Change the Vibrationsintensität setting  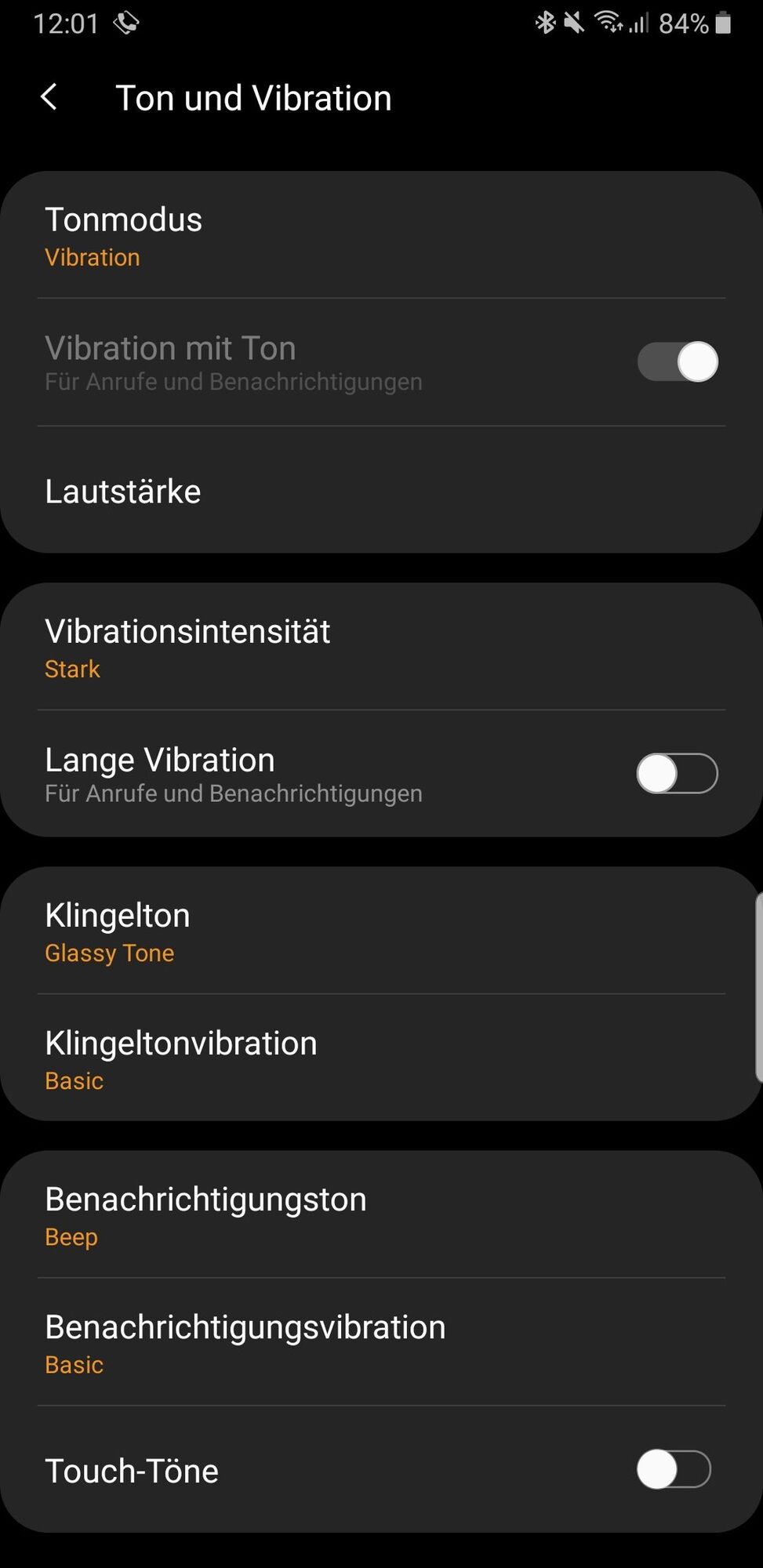(381, 648)
